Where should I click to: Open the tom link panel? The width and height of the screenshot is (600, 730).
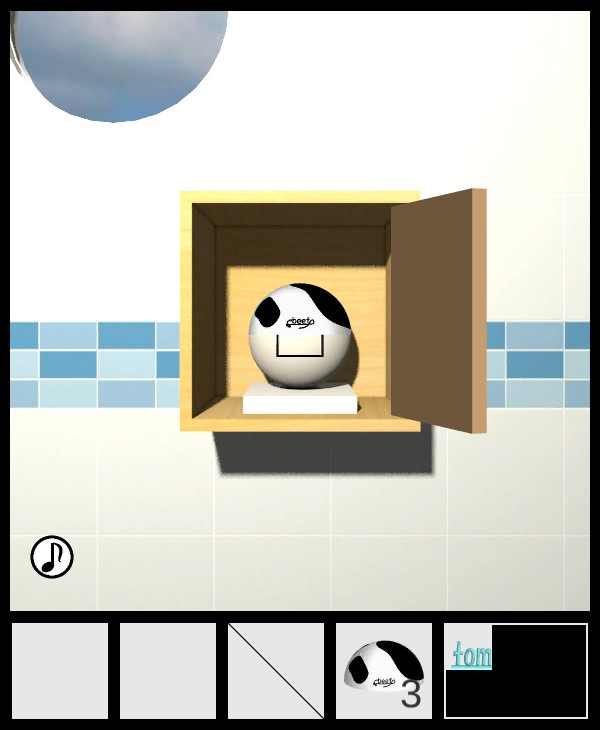470,656
